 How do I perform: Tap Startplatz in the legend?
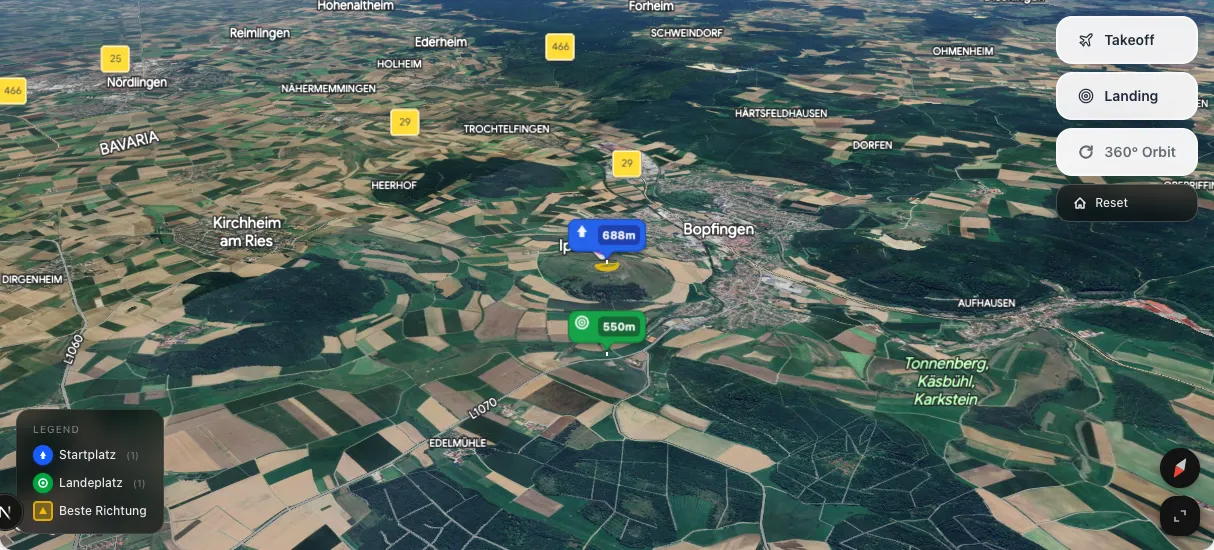[x=86, y=455]
